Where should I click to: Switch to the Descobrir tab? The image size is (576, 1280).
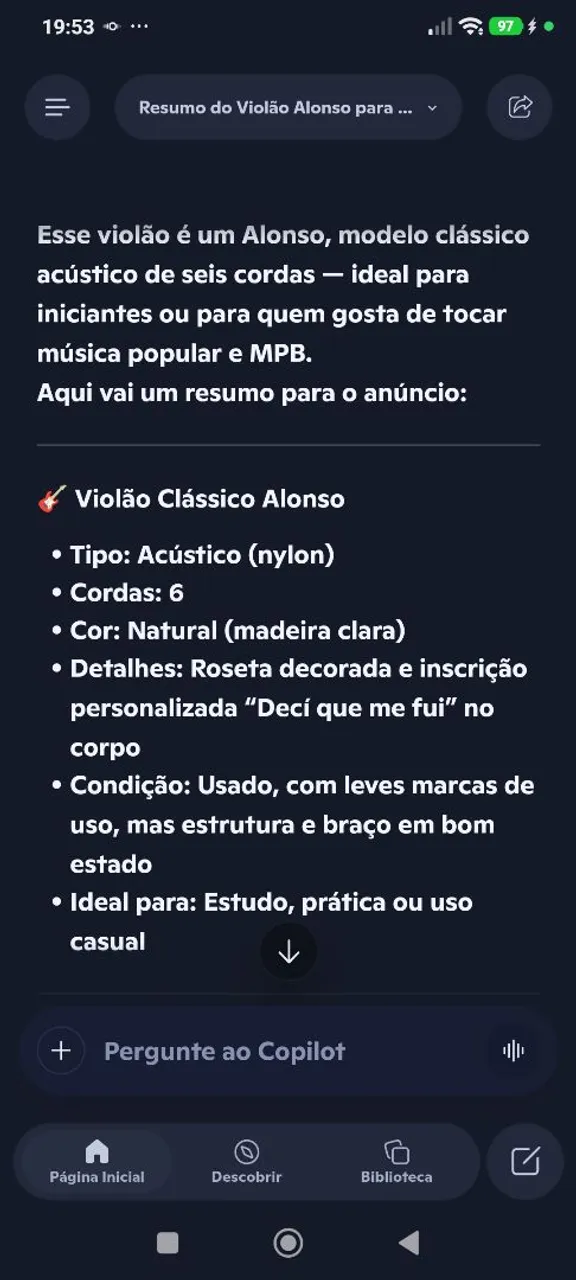pyautogui.click(x=246, y=1162)
